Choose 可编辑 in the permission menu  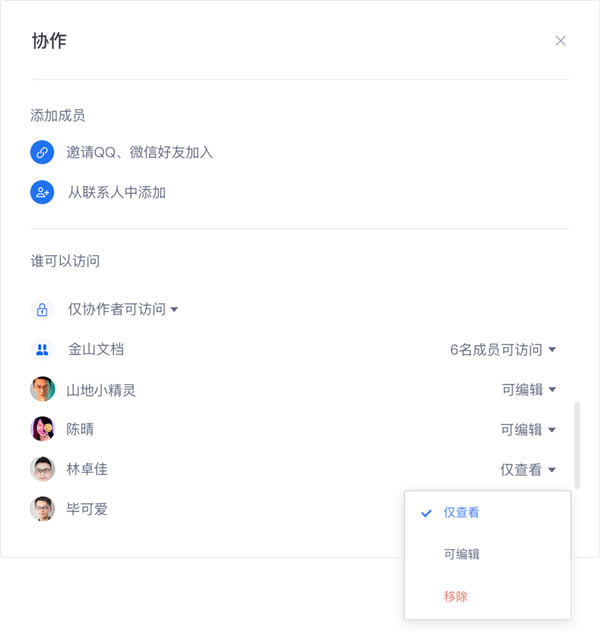coord(461,554)
